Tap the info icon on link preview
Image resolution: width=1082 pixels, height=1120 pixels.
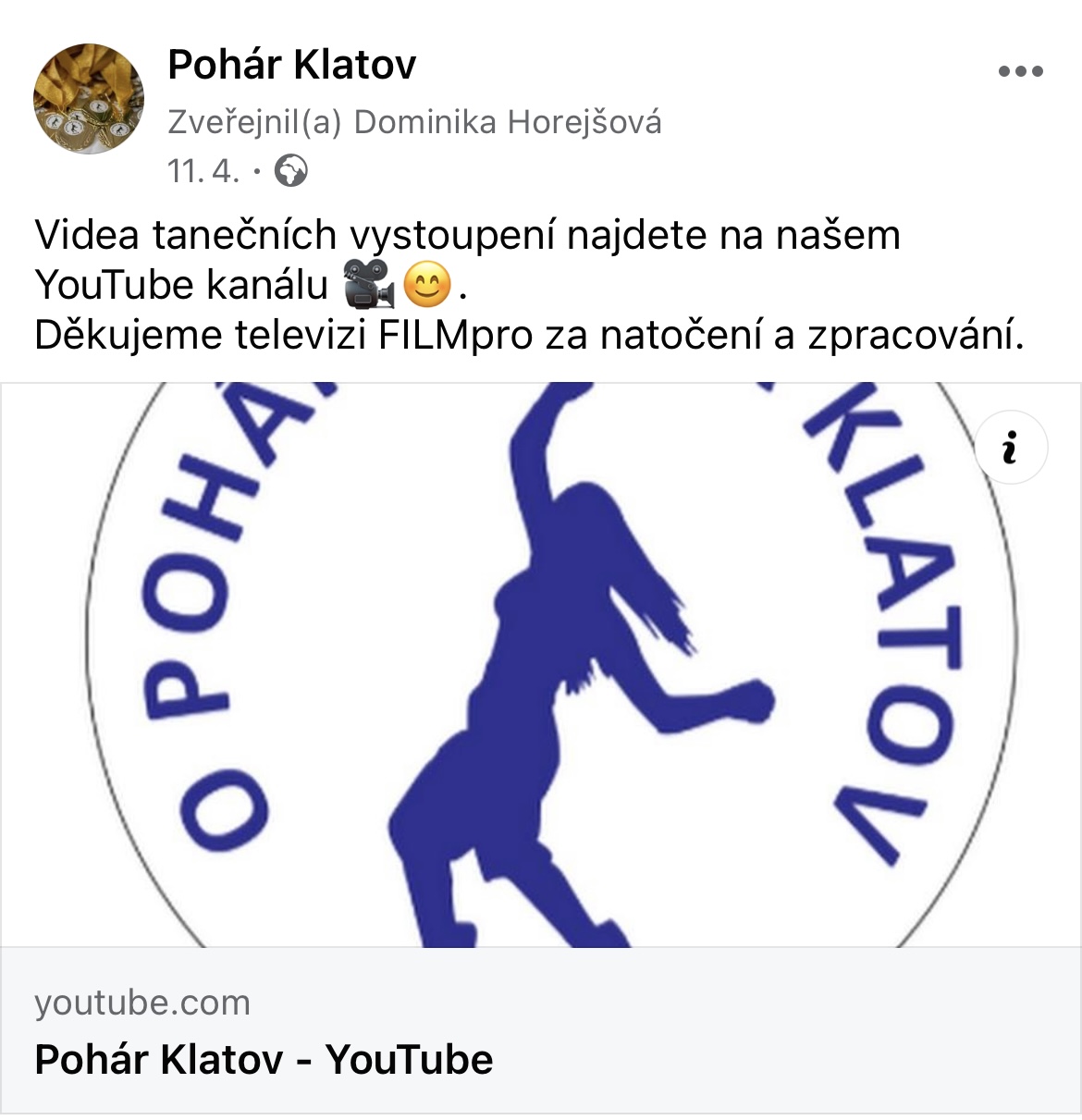point(1010,448)
